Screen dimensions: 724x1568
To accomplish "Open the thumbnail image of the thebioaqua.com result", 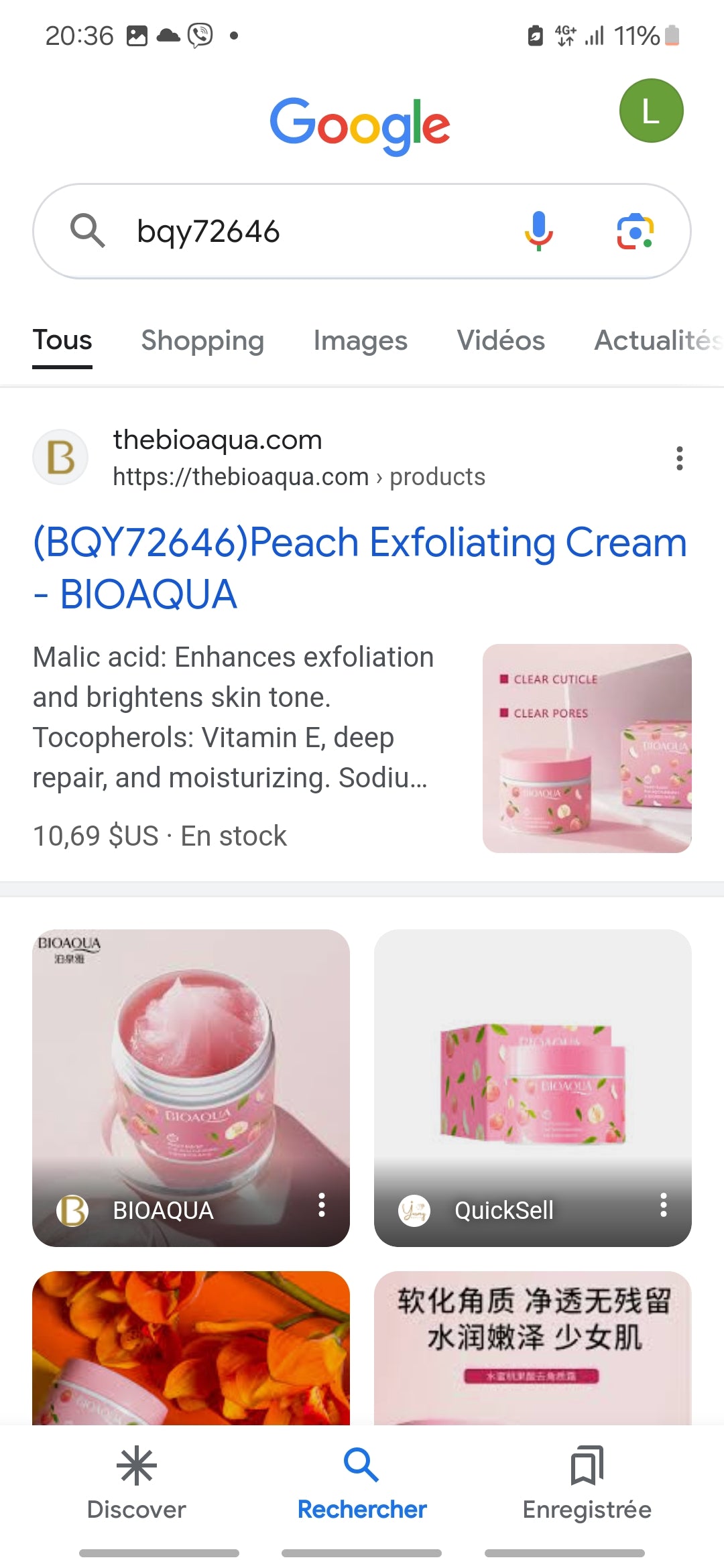I will pos(587,748).
